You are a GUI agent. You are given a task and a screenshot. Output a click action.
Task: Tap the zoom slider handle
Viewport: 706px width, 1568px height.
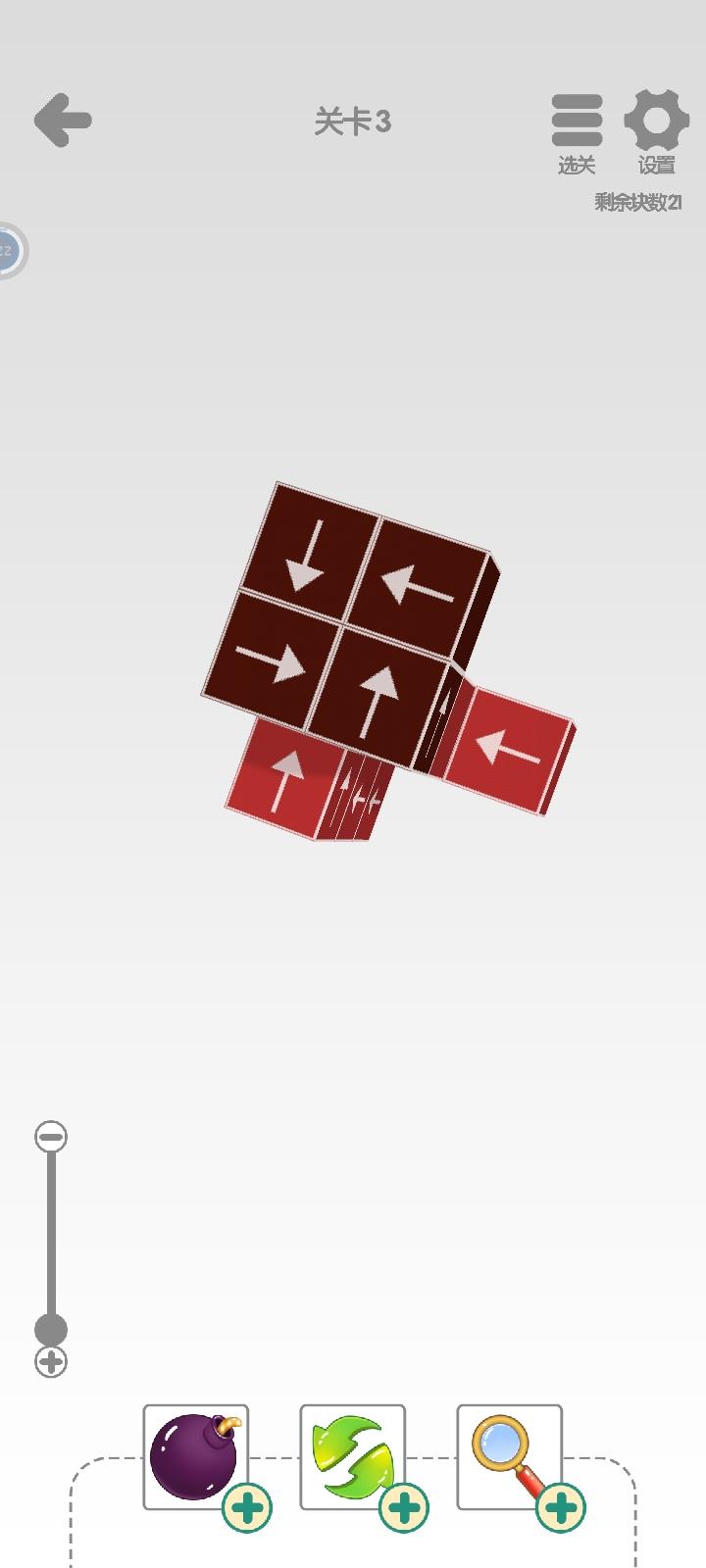pyautogui.click(x=50, y=1332)
